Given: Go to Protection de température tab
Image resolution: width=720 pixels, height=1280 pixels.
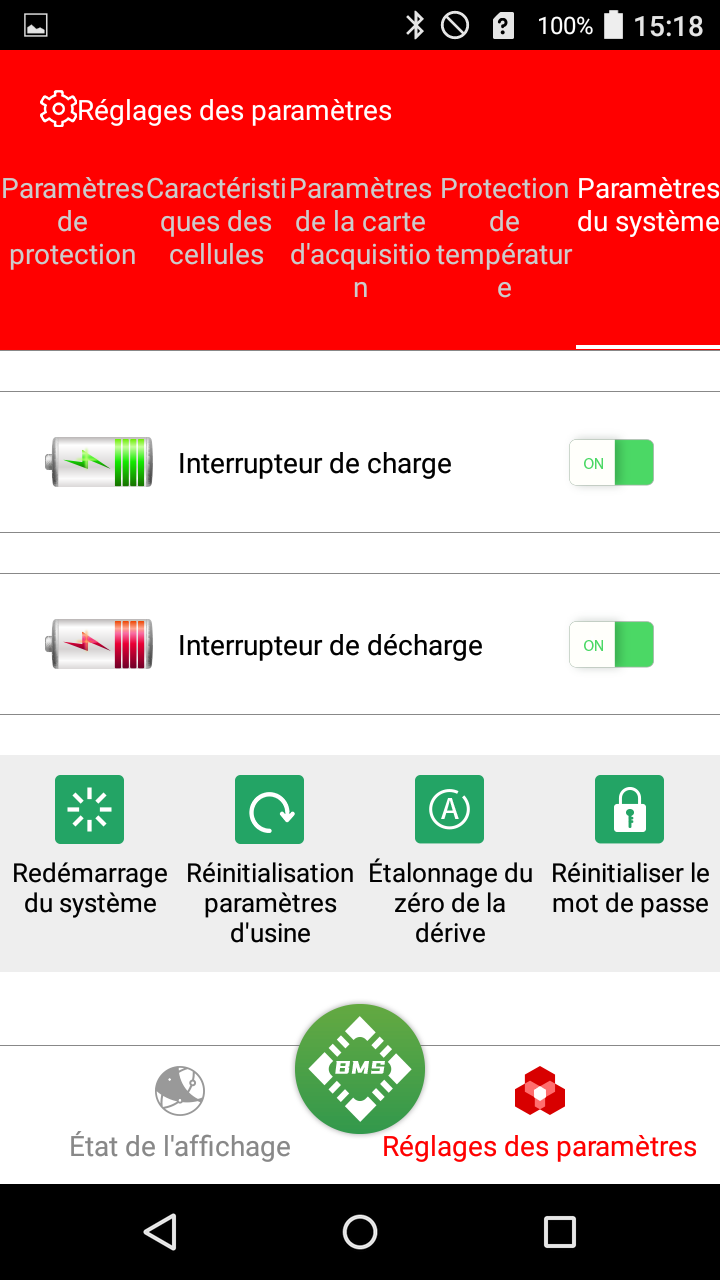Looking at the screenshot, I should click(x=504, y=238).
